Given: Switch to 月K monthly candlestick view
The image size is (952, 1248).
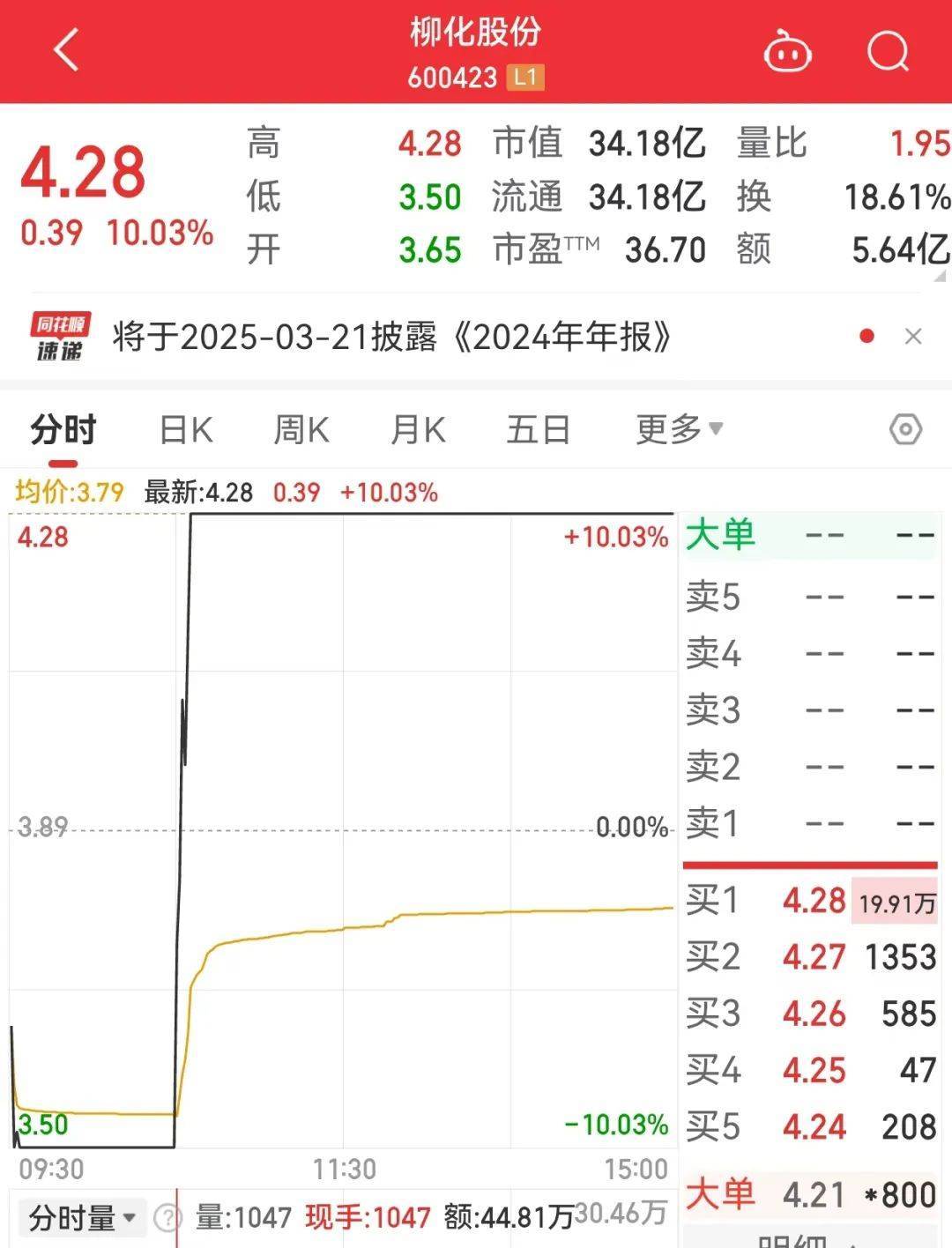Looking at the screenshot, I should (419, 430).
